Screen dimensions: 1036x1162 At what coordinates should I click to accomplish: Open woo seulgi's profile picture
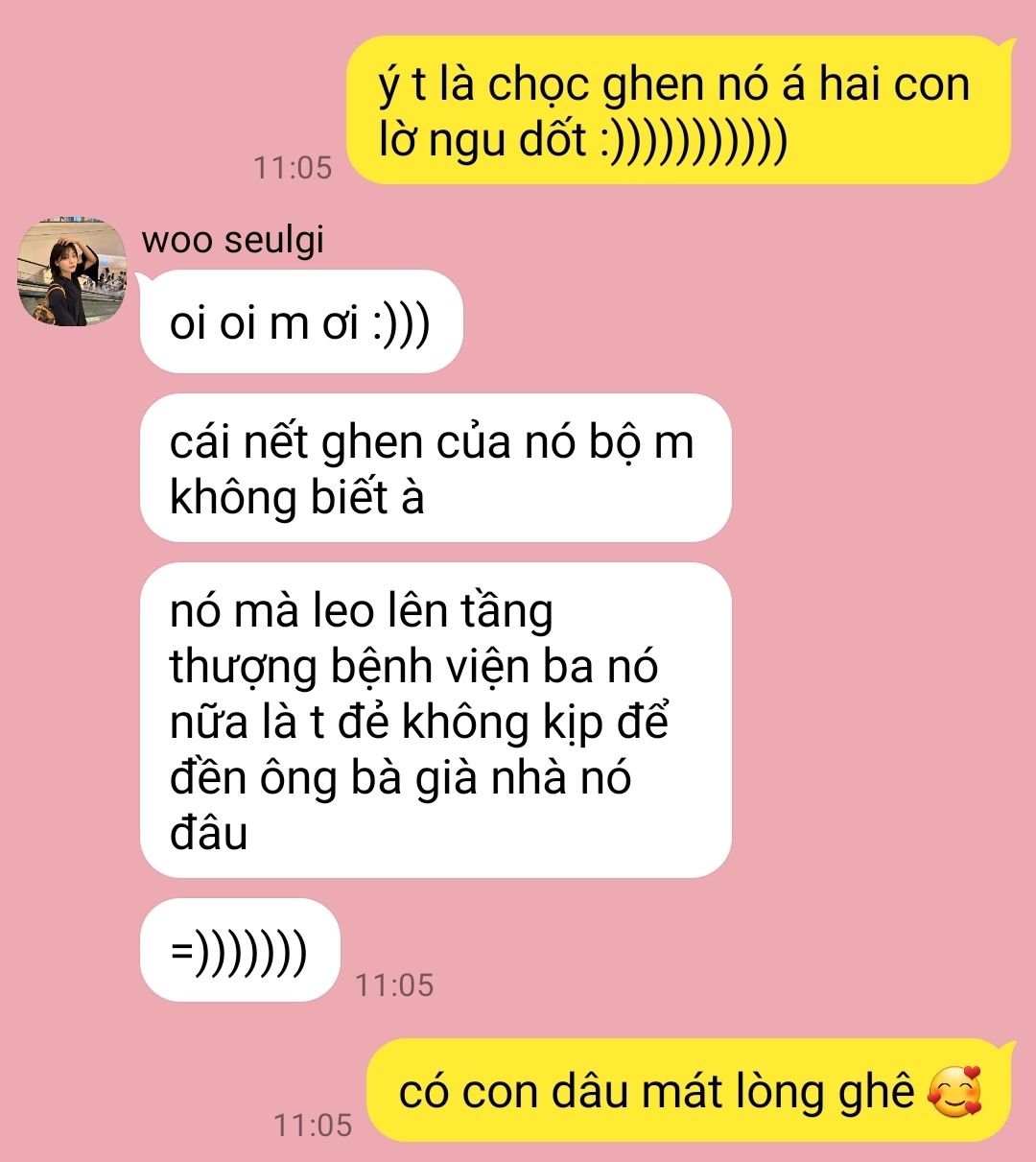(x=73, y=273)
